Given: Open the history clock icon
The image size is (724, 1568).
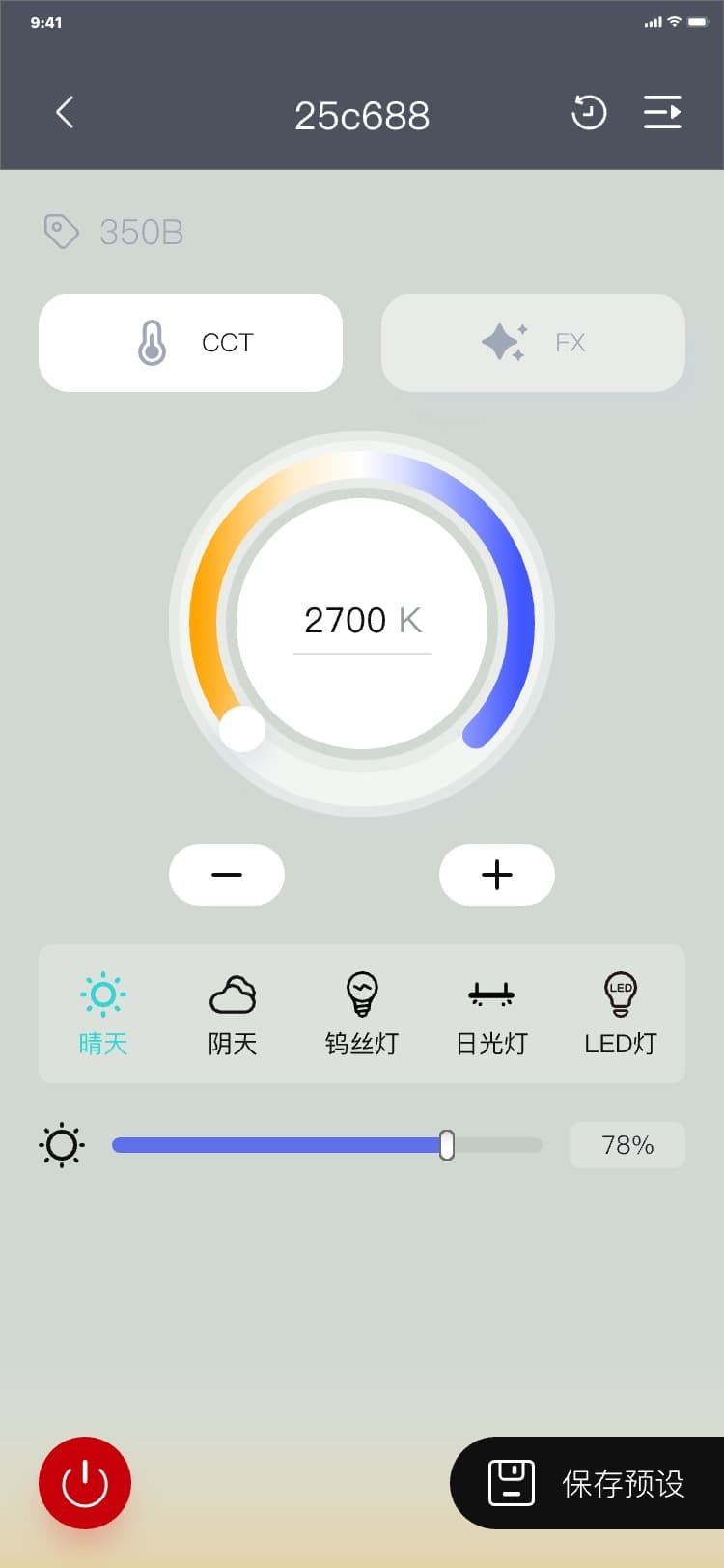Looking at the screenshot, I should (x=588, y=113).
